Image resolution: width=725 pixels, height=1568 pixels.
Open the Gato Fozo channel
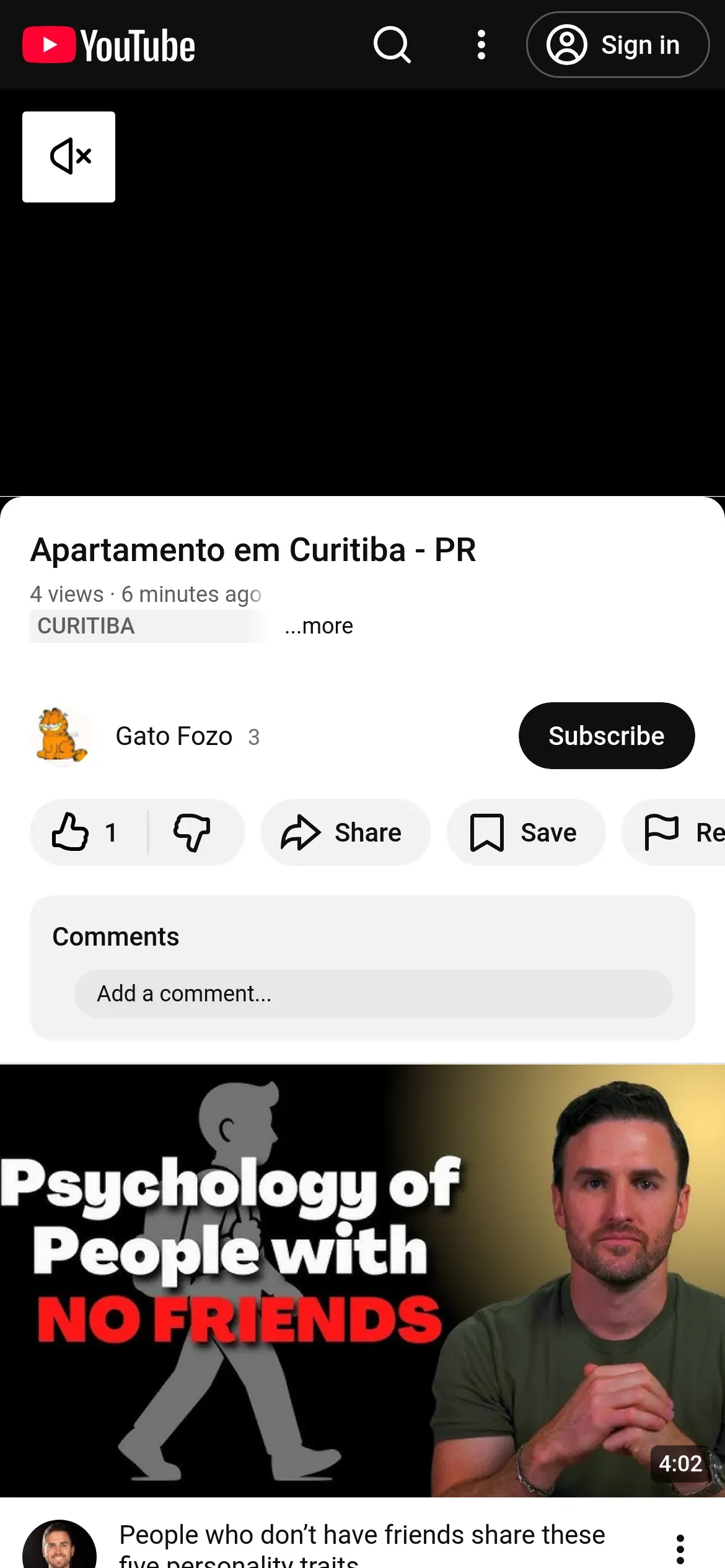click(x=174, y=736)
